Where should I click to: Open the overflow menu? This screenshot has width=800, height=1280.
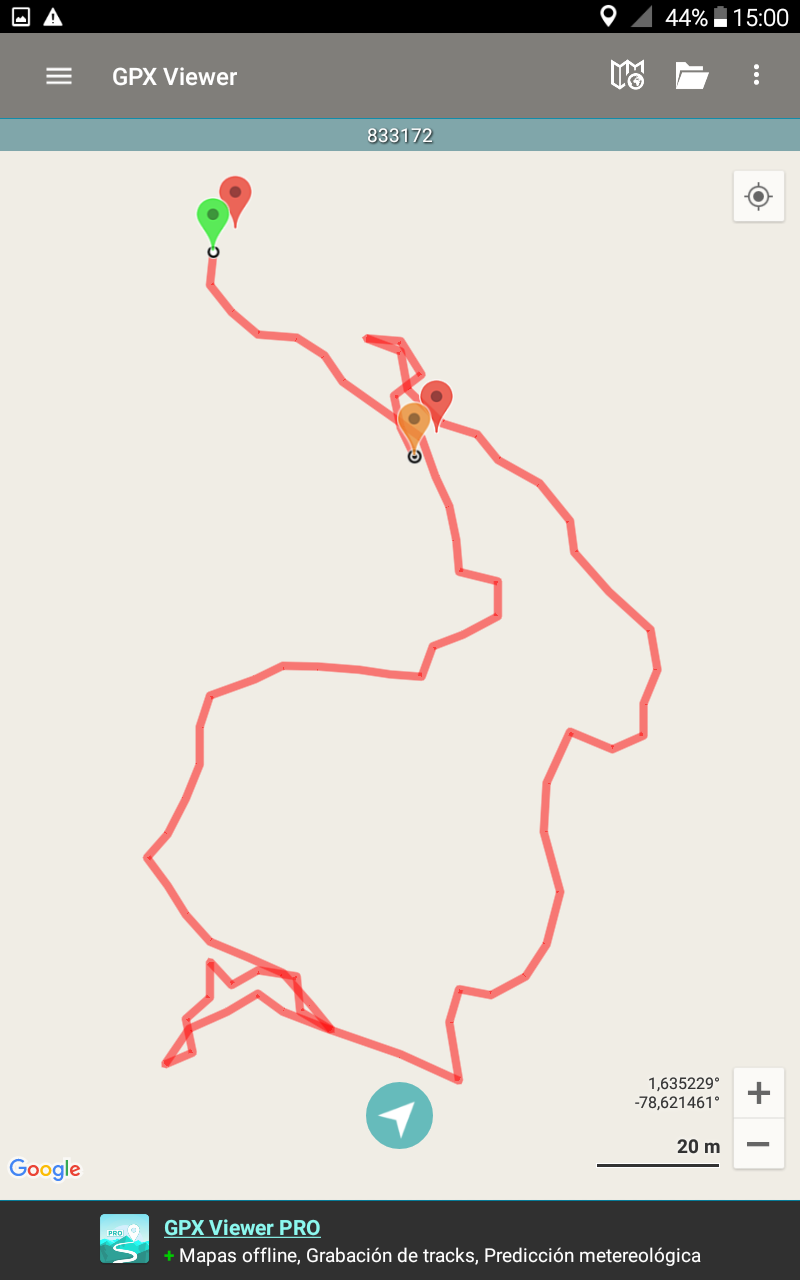[x=756, y=76]
